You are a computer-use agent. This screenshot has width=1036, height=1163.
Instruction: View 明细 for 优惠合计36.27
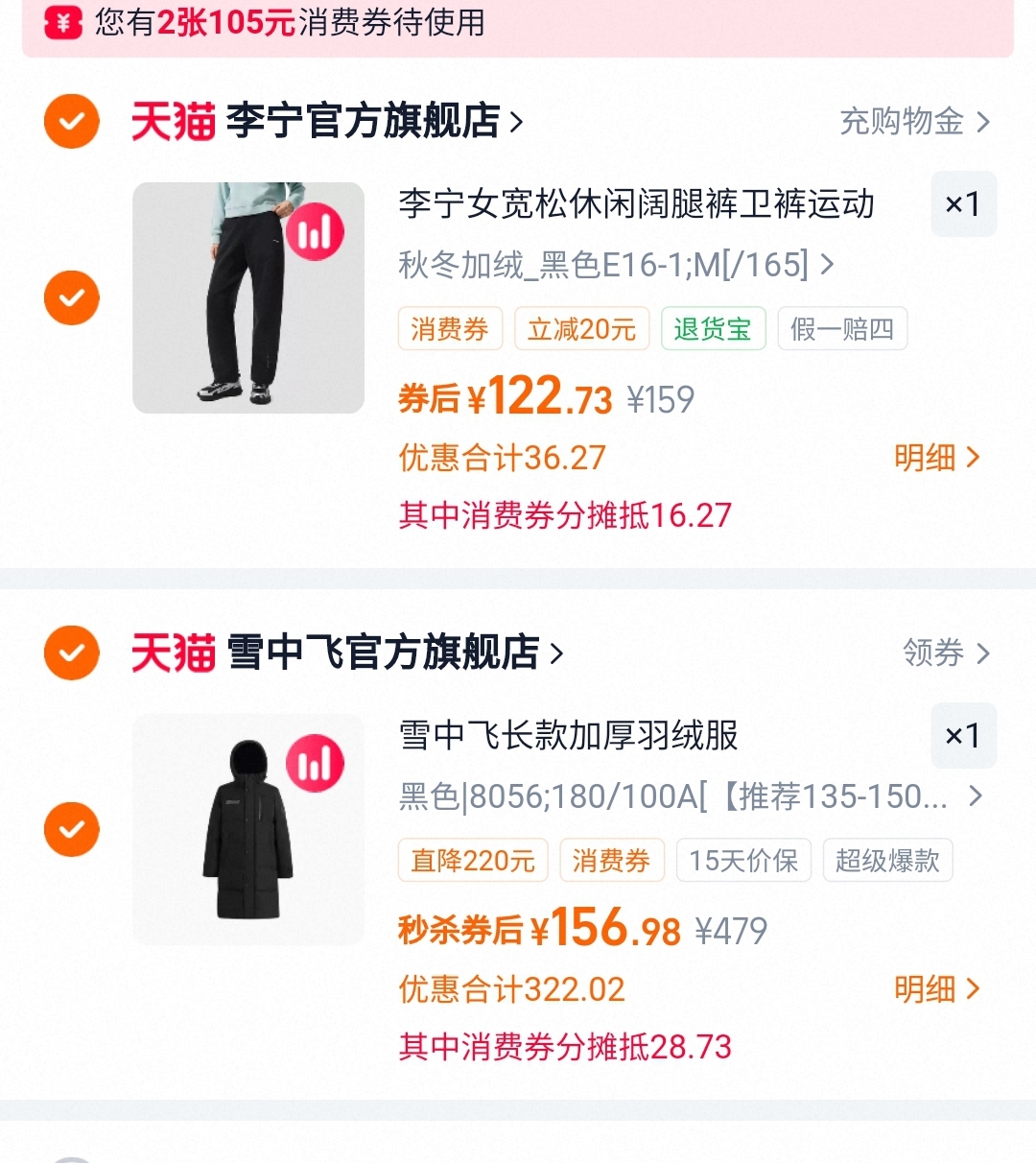click(937, 458)
